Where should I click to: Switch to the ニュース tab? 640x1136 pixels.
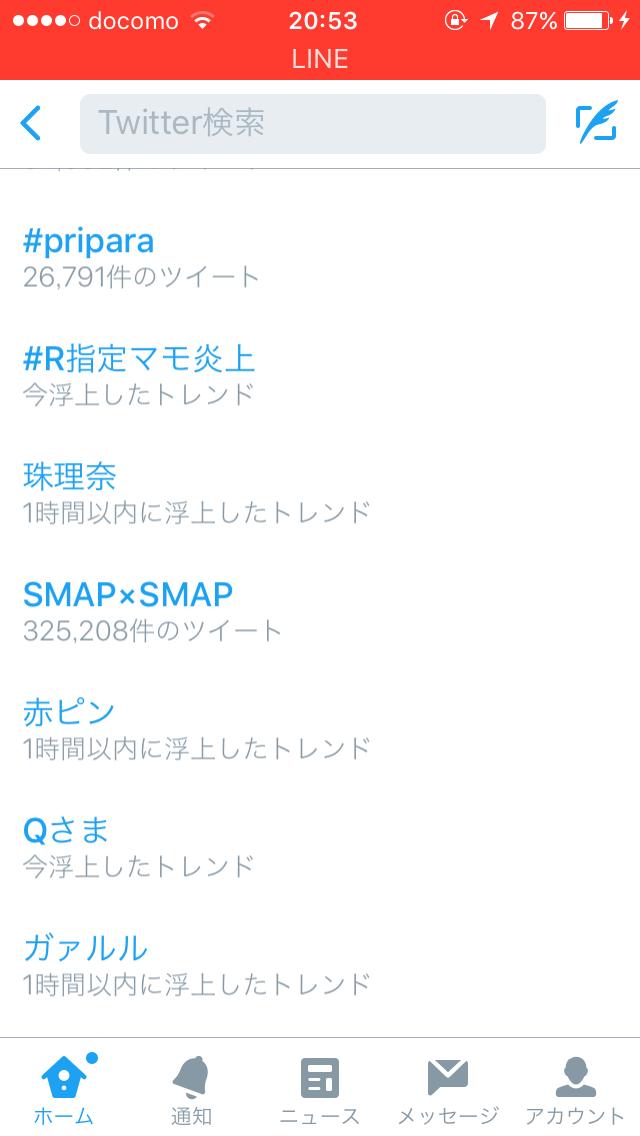pyautogui.click(x=320, y=1088)
